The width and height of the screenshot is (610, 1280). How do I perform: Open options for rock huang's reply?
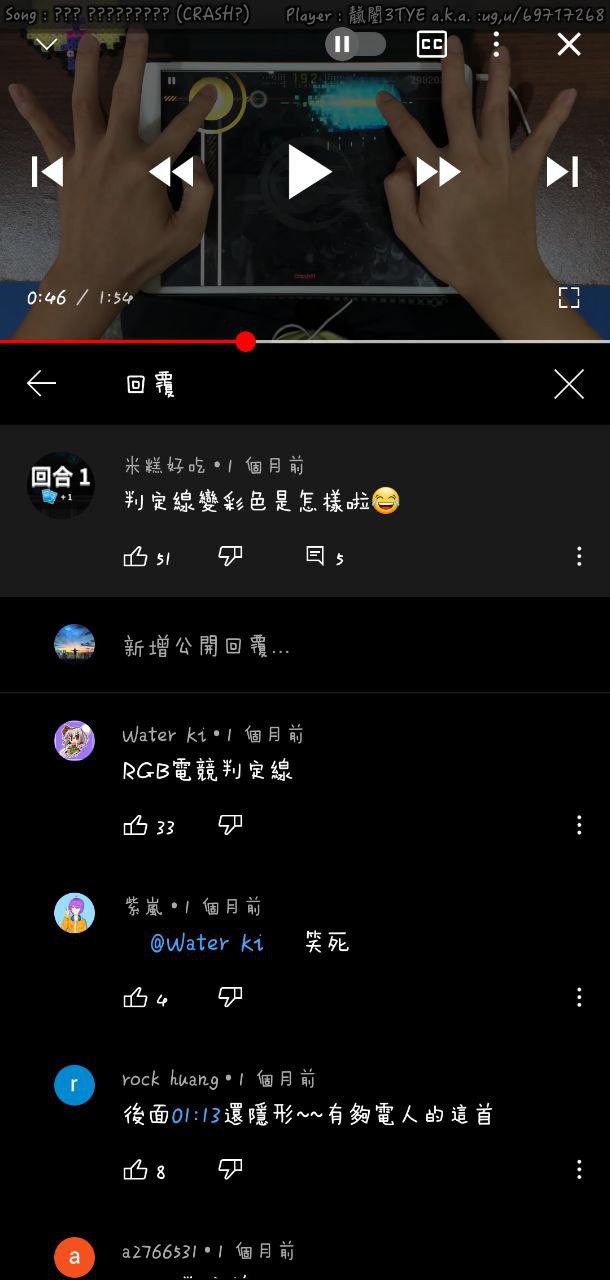click(579, 1169)
